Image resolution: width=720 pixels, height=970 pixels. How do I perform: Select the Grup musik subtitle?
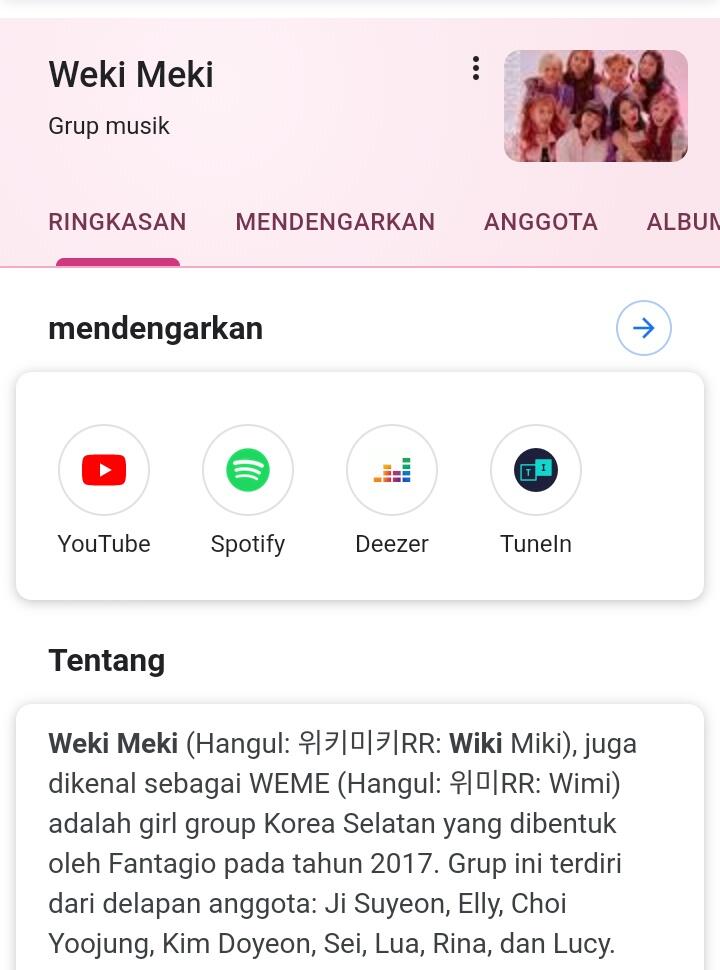[x=109, y=126]
